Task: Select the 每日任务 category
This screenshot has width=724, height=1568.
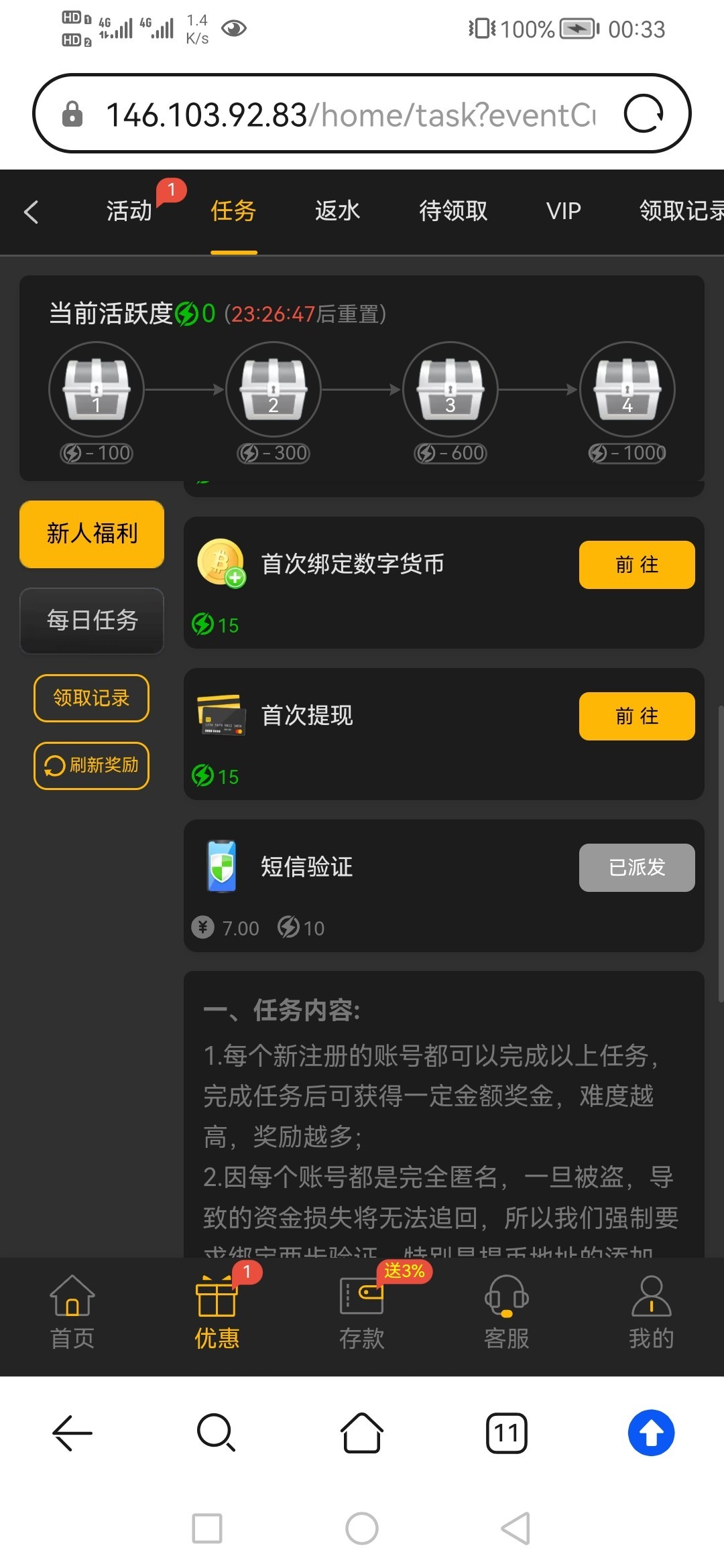Action: point(92,620)
